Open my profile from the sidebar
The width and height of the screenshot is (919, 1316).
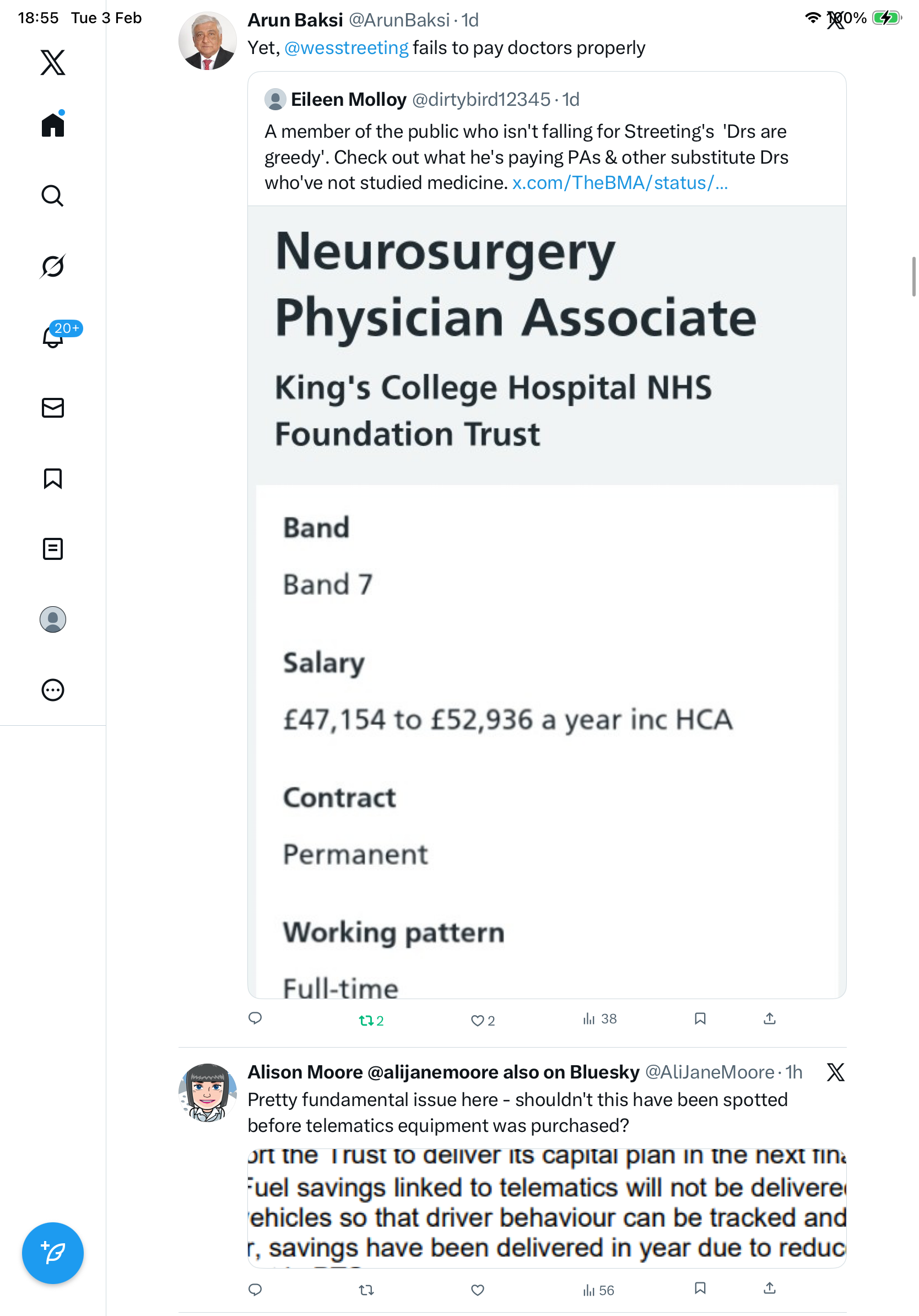click(53, 619)
